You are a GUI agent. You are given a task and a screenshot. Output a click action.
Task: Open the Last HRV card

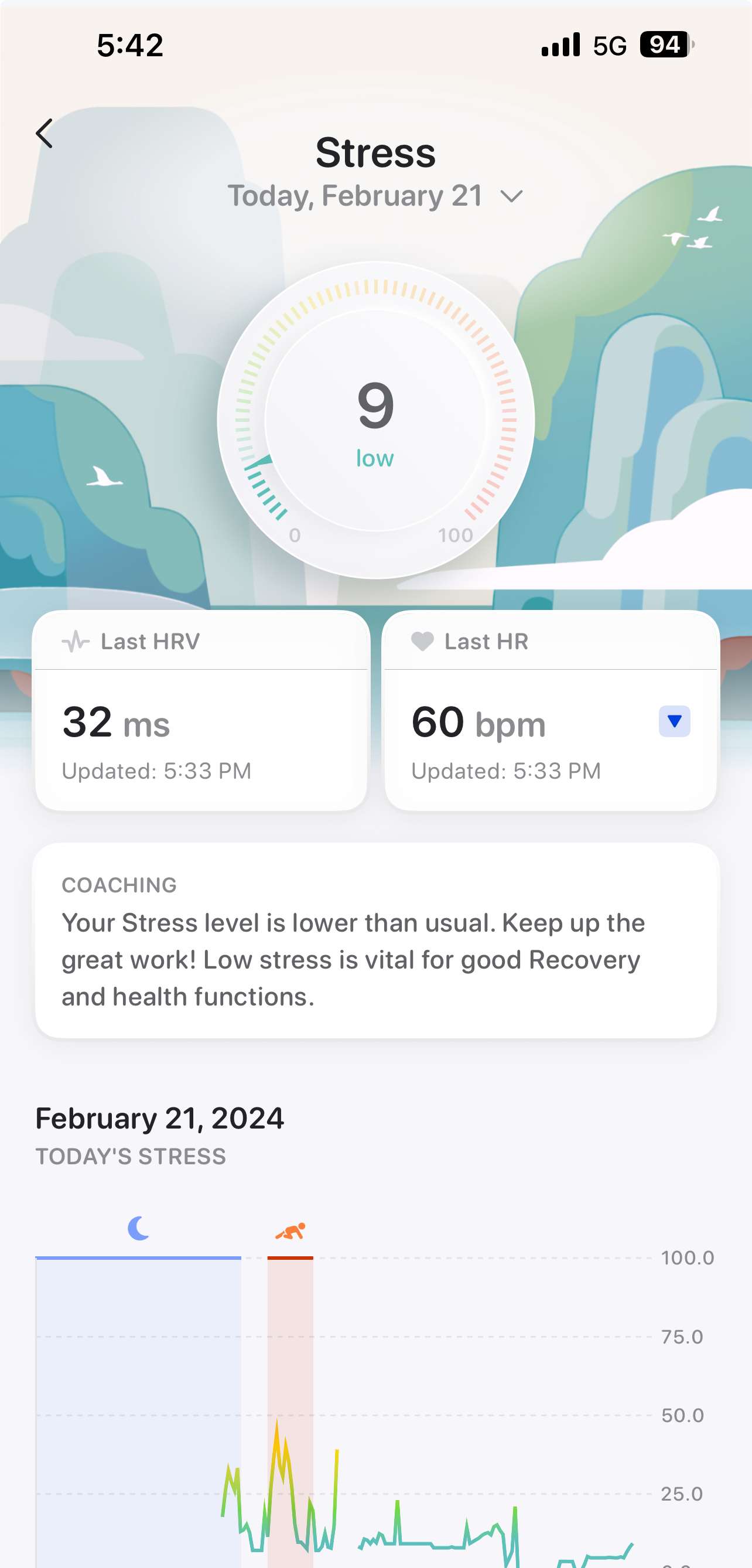pos(201,710)
